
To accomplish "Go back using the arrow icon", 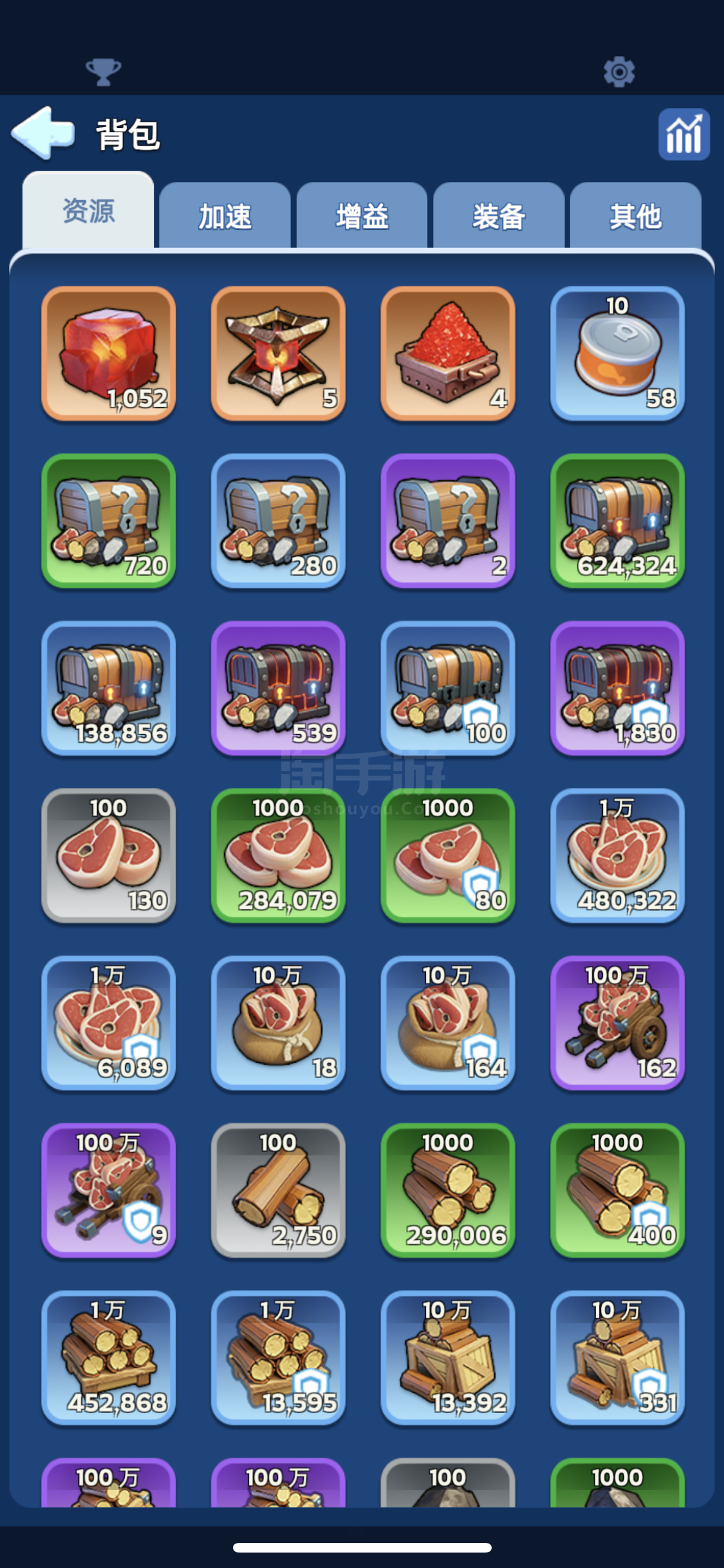I will (x=42, y=133).
